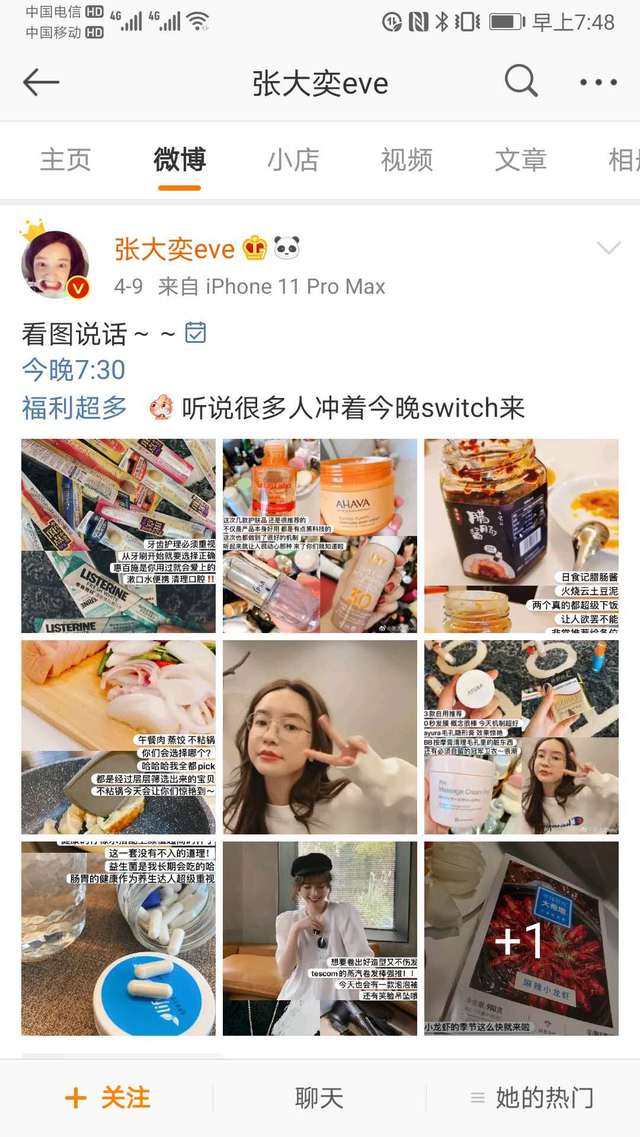Expand the post options chevron

click(608, 248)
